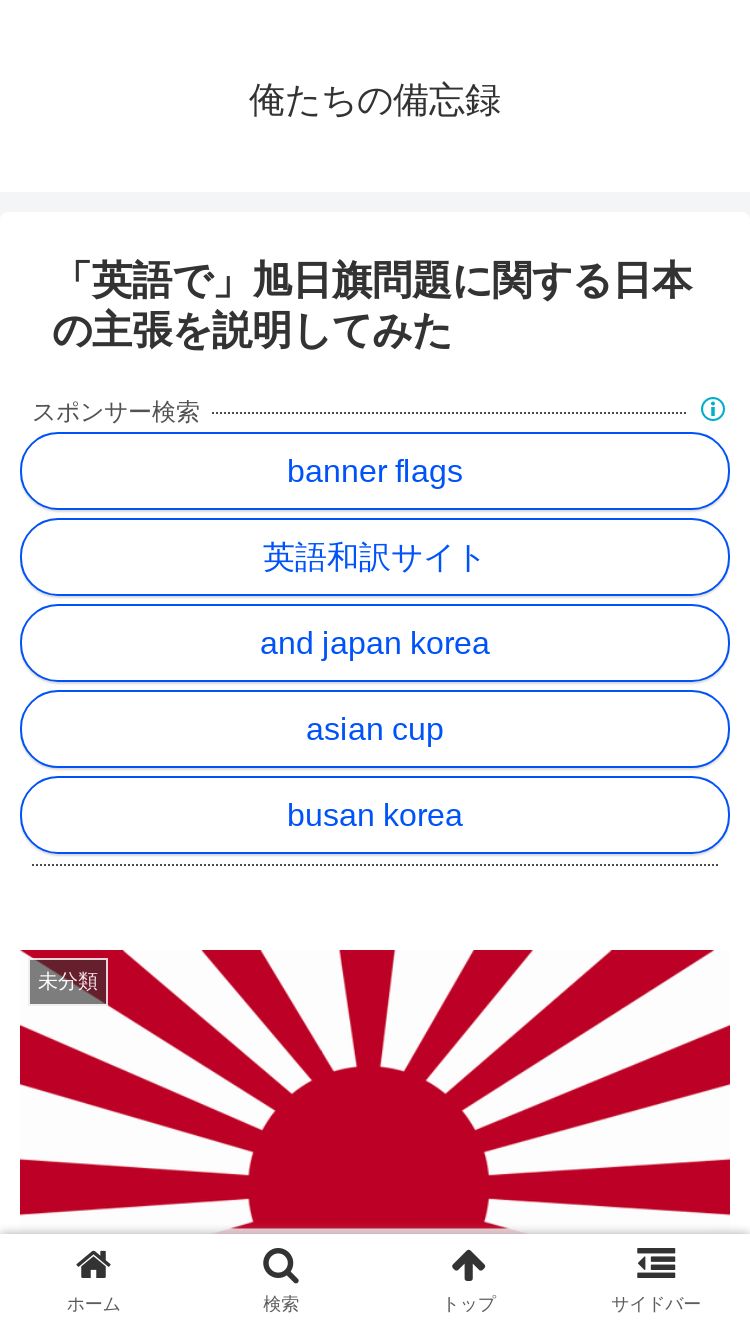Screen dimensions: 750x1334
Task: Choose the and japan korea suggestion
Action: (x=375, y=643)
